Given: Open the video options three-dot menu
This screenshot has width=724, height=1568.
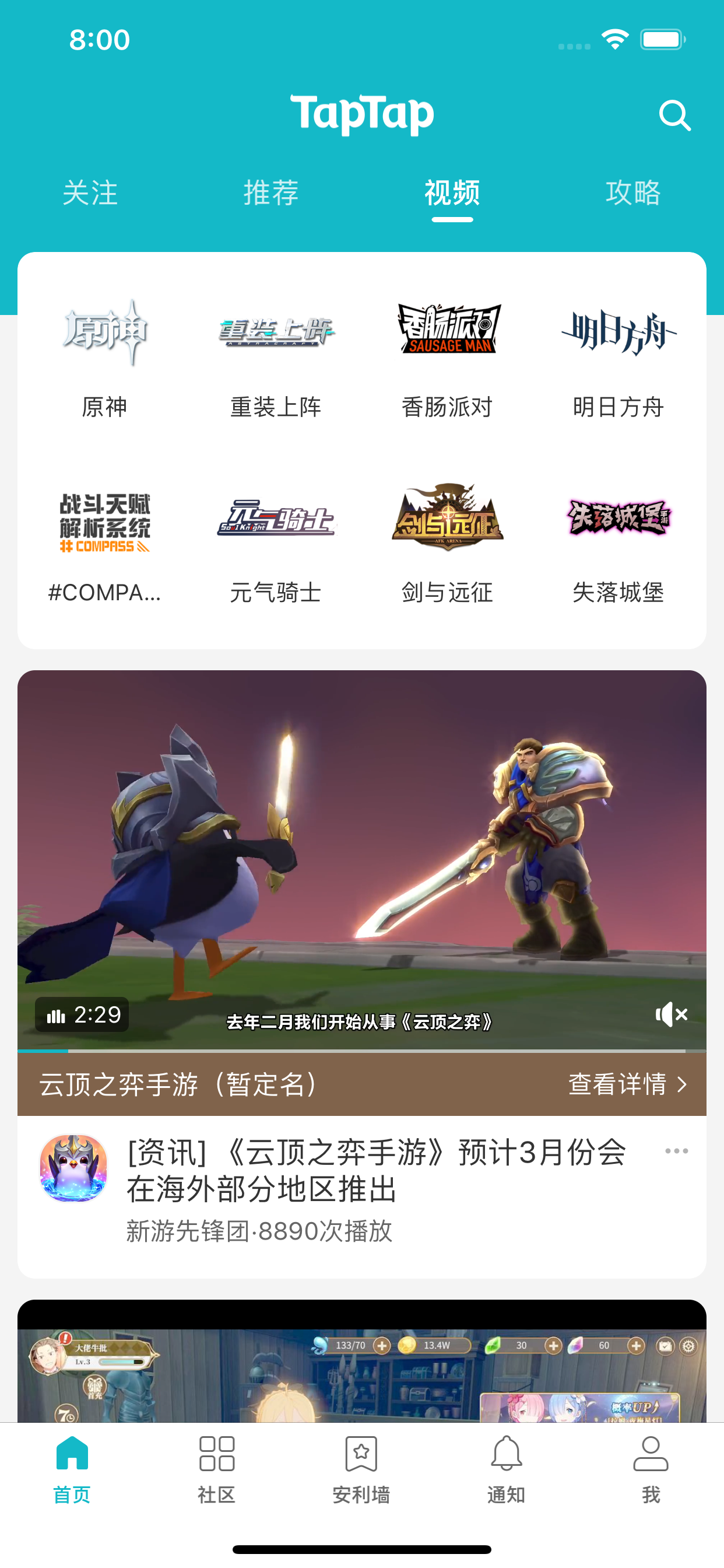Looking at the screenshot, I should click(x=676, y=1150).
